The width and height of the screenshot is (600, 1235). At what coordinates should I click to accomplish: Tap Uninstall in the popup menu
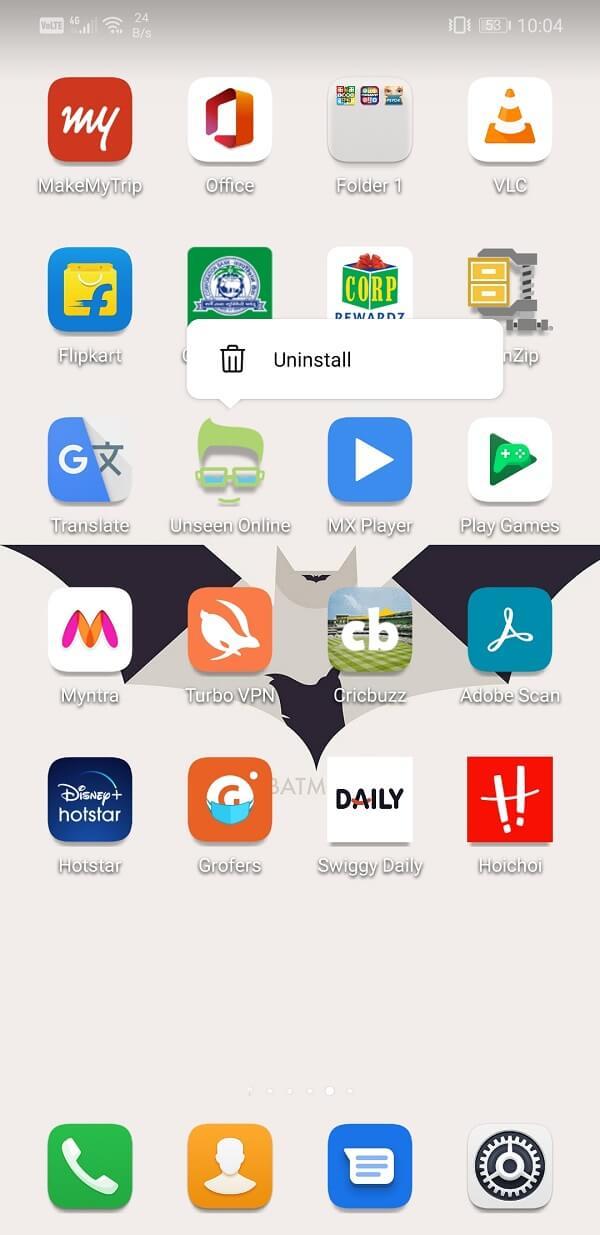pyautogui.click(x=311, y=360)
